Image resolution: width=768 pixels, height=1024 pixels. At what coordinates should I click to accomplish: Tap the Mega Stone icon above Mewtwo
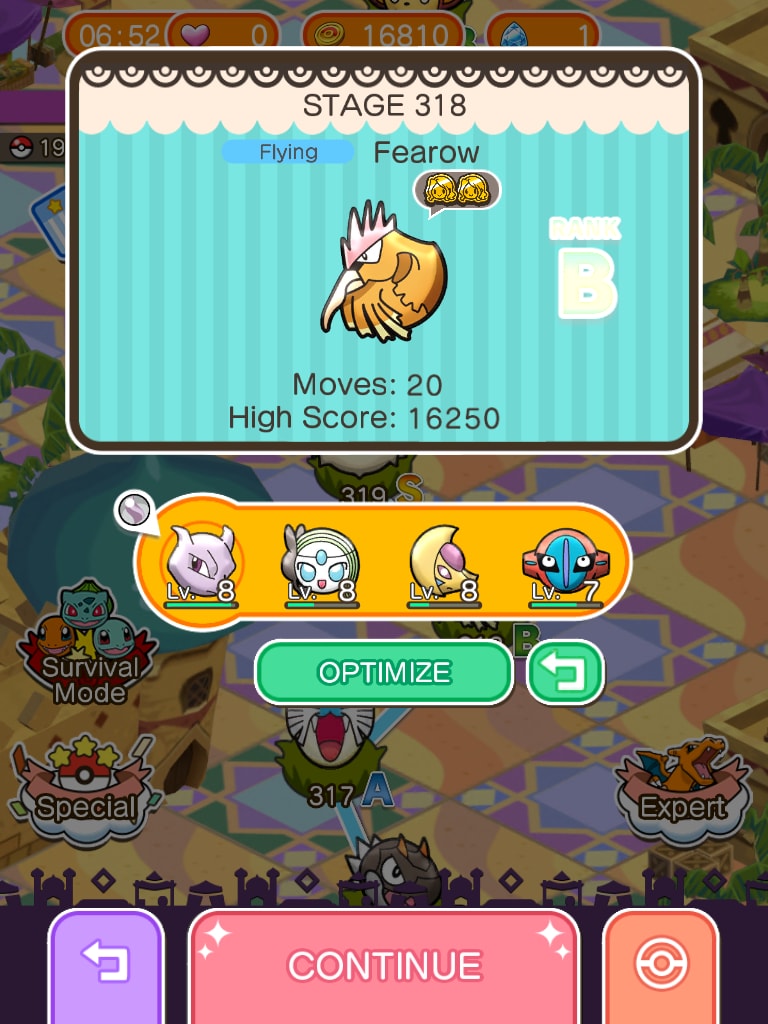[134, 511]
